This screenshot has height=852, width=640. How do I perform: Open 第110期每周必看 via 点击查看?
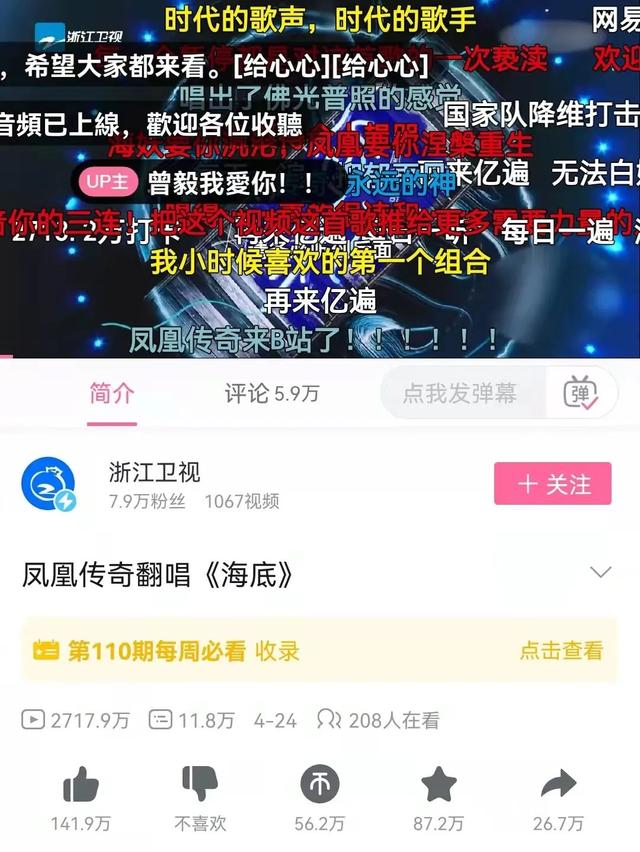point(560,650)
